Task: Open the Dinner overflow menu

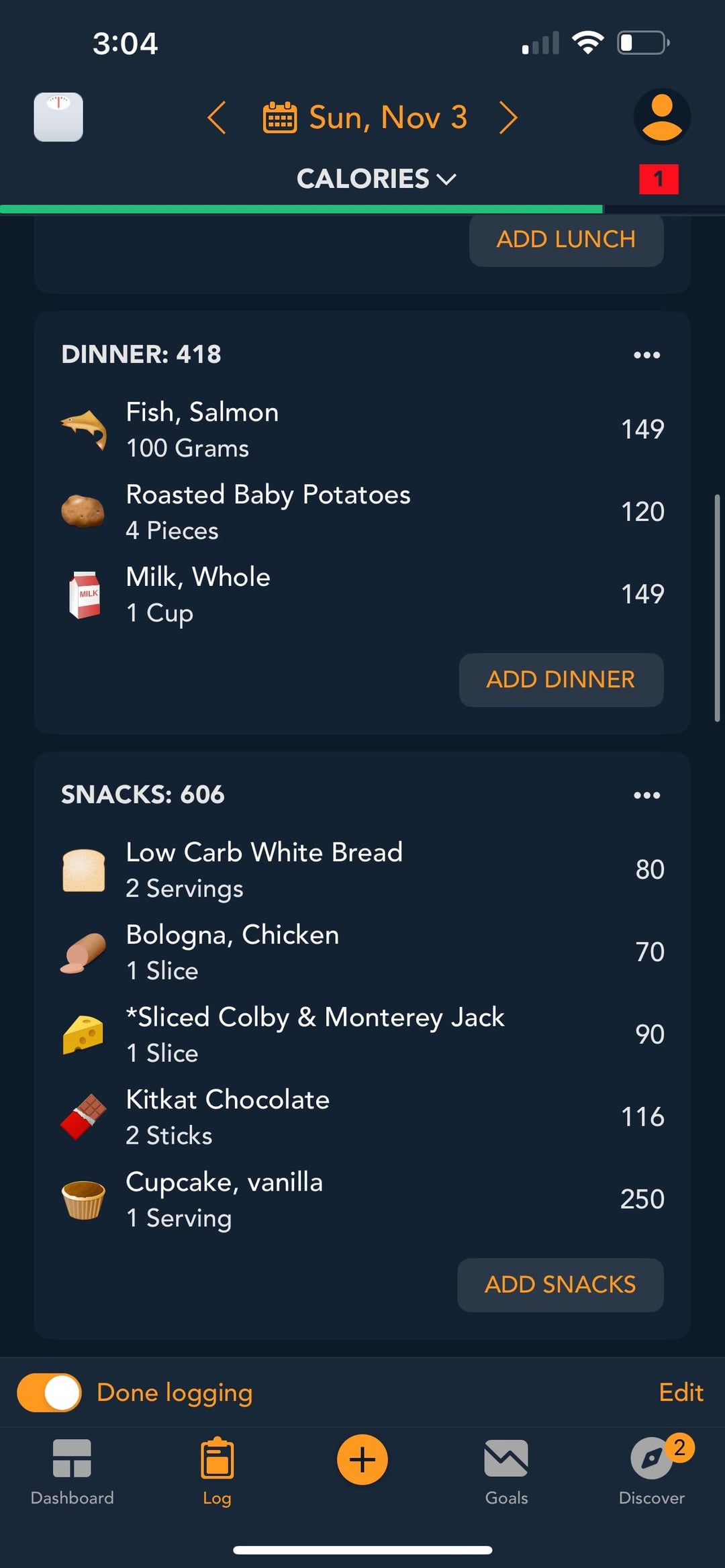Action: [646, 354]
